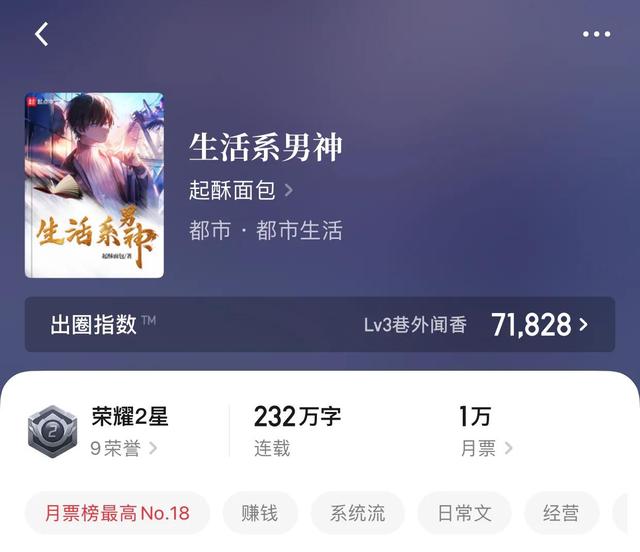Screen dimensions: 640x552
Task: Select the 经营 tag
Action: 561,513
